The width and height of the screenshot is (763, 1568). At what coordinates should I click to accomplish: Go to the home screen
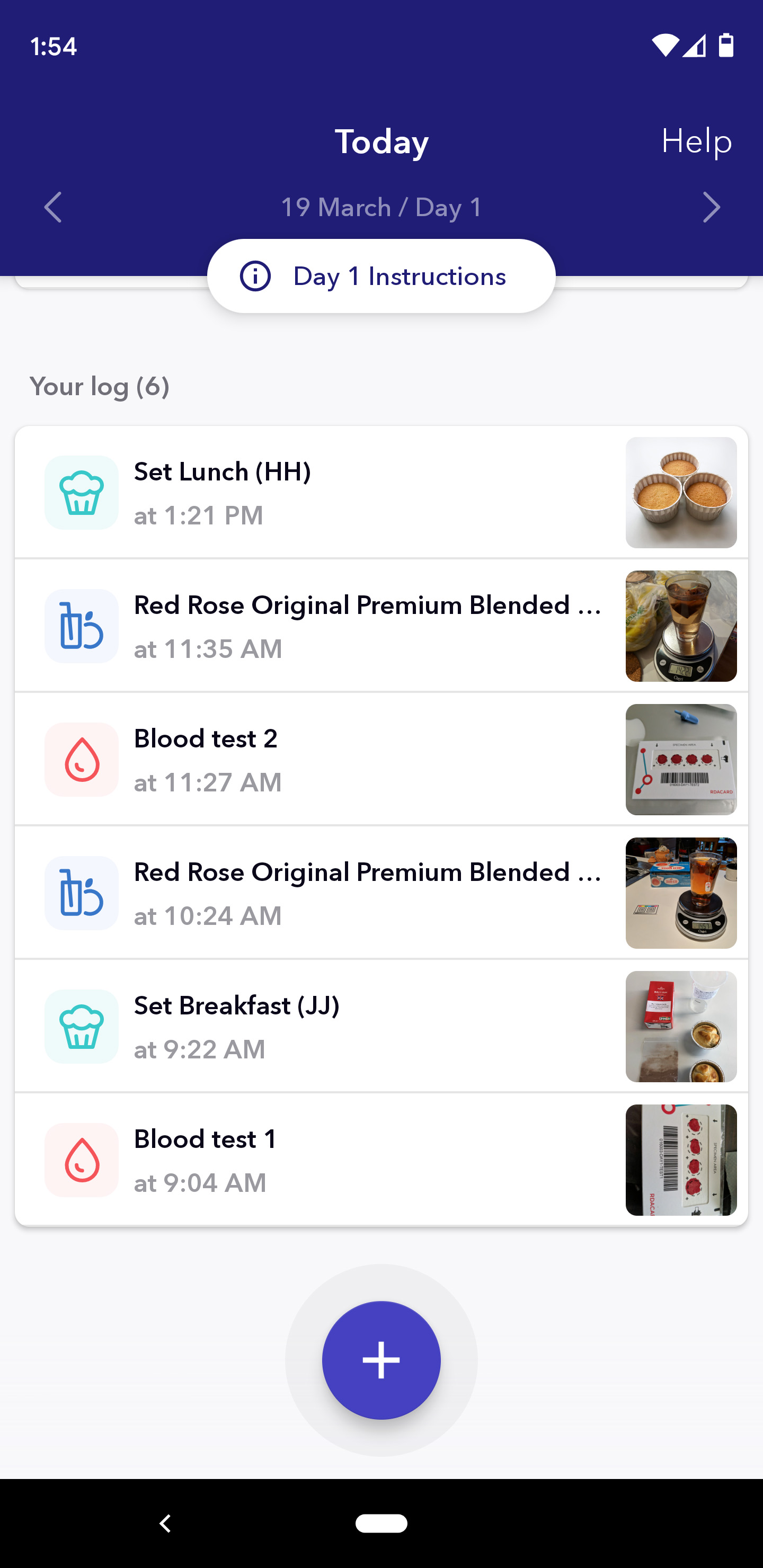(381, 1523)
